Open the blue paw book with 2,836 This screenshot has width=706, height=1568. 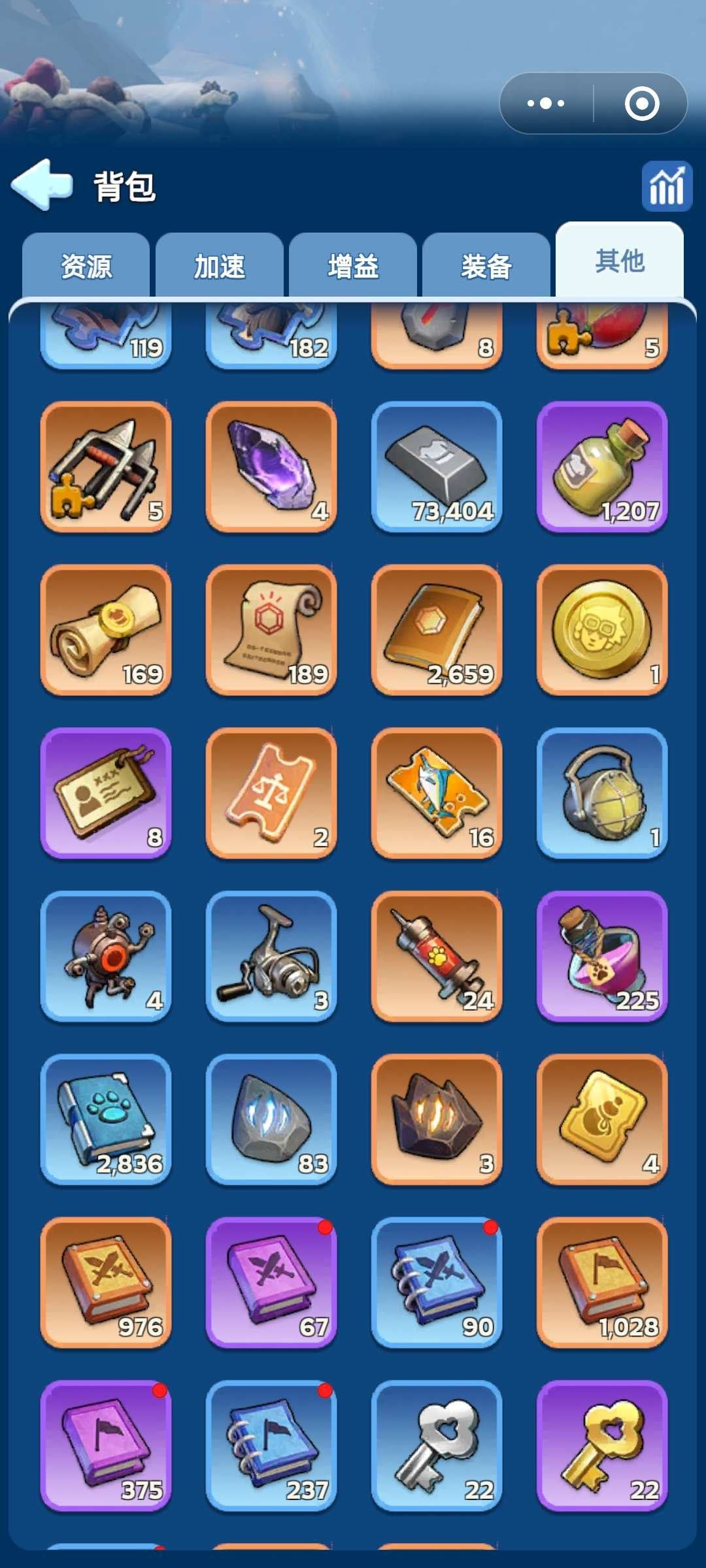coord(106,1119)
